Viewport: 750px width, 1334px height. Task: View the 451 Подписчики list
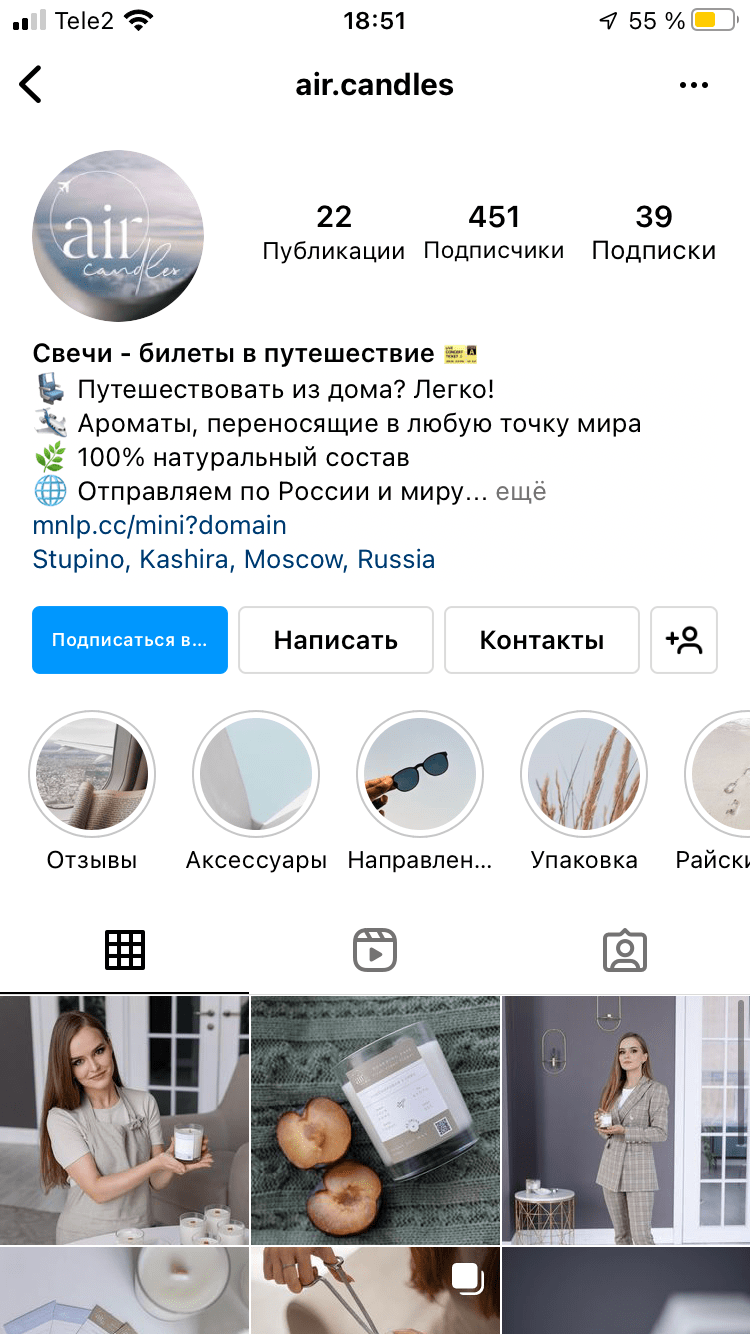click(x=493, y=232)
